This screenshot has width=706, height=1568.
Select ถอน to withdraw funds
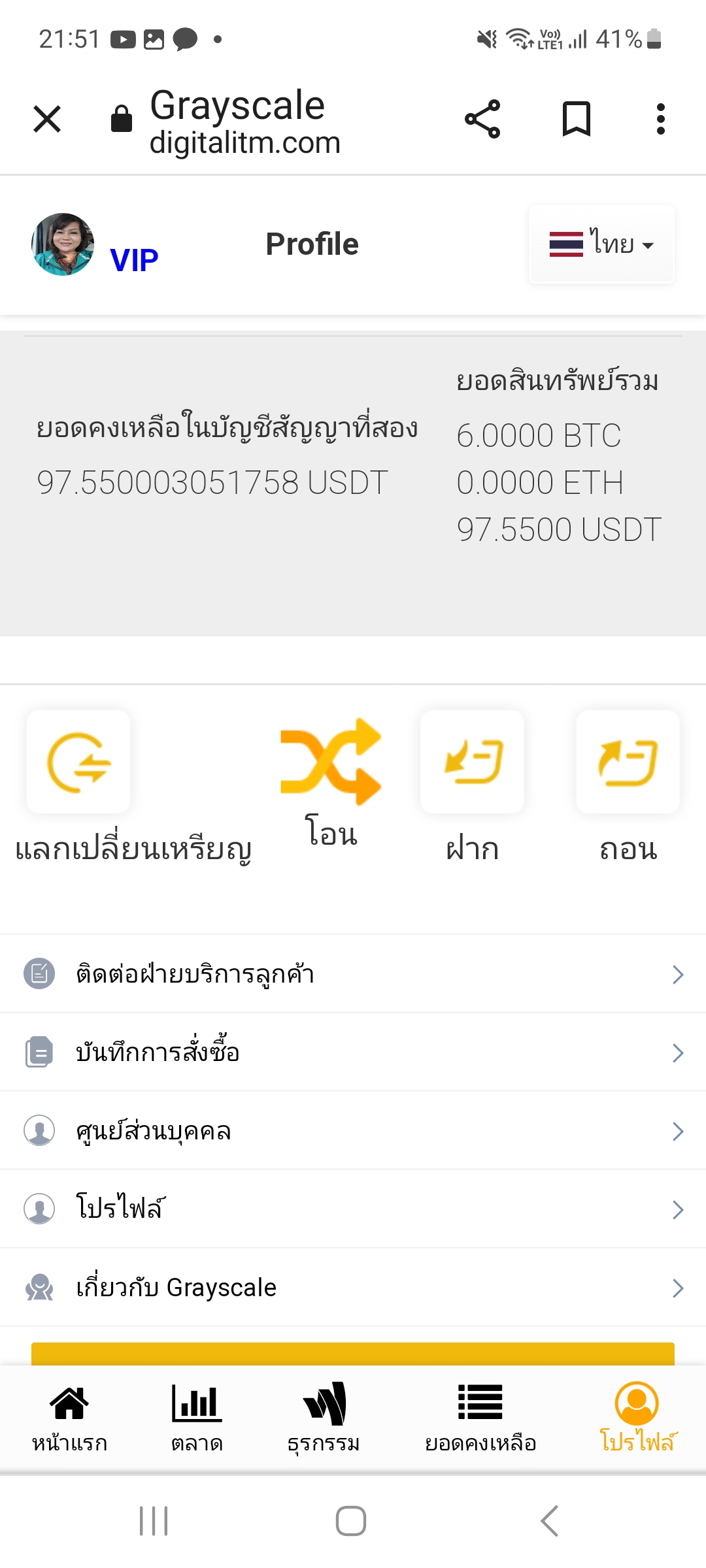point(628,762)
